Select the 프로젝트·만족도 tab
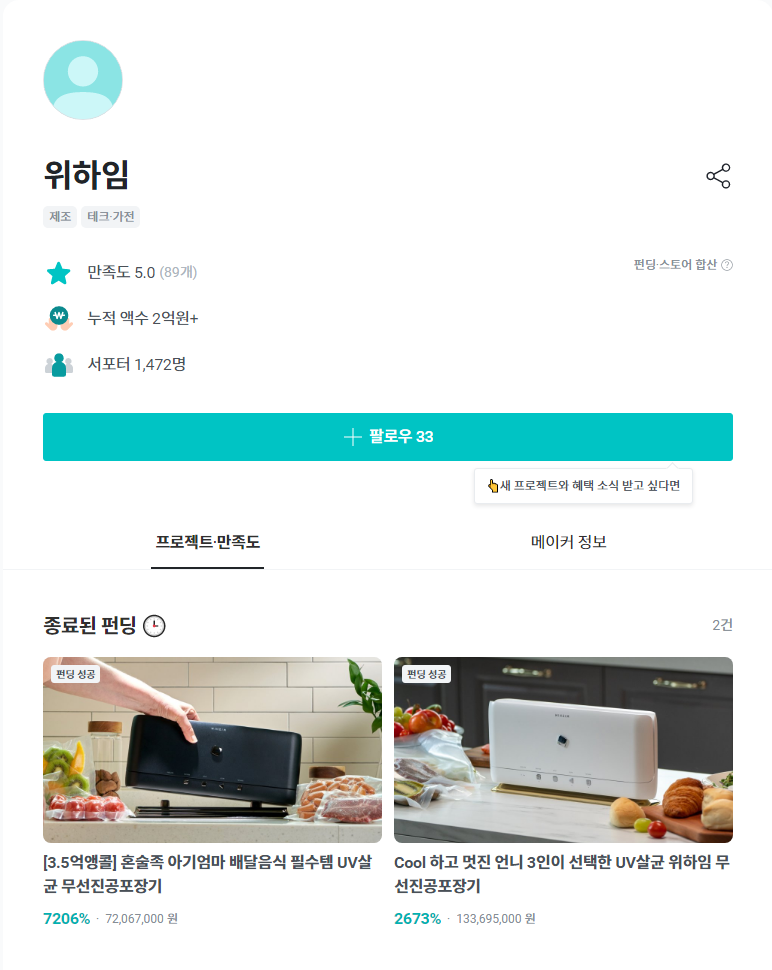The image size is (772, 970). 208,542
